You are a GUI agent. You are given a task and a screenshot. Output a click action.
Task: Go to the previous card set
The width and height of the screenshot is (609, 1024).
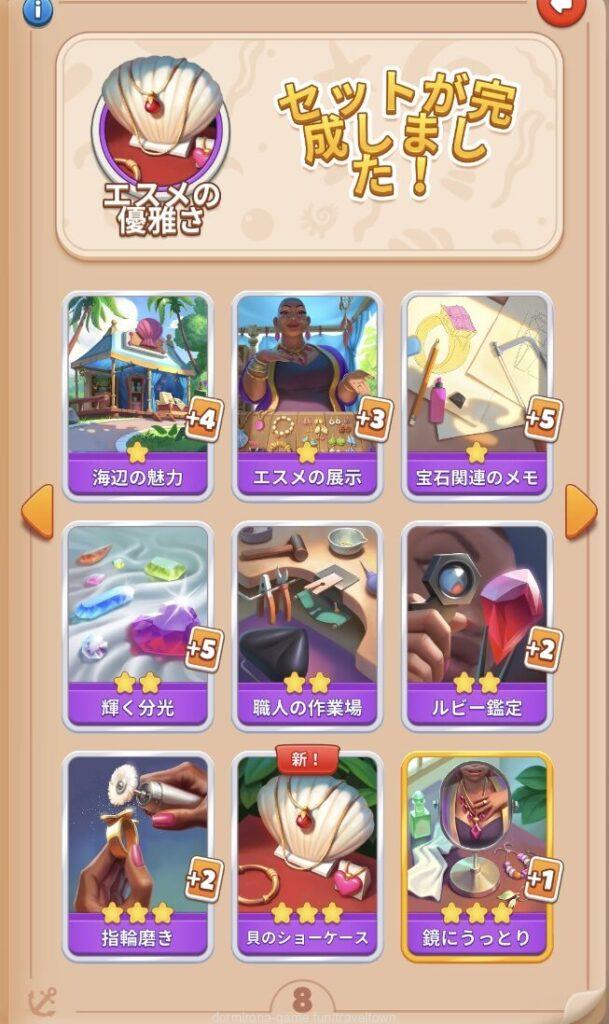[37, 511]
